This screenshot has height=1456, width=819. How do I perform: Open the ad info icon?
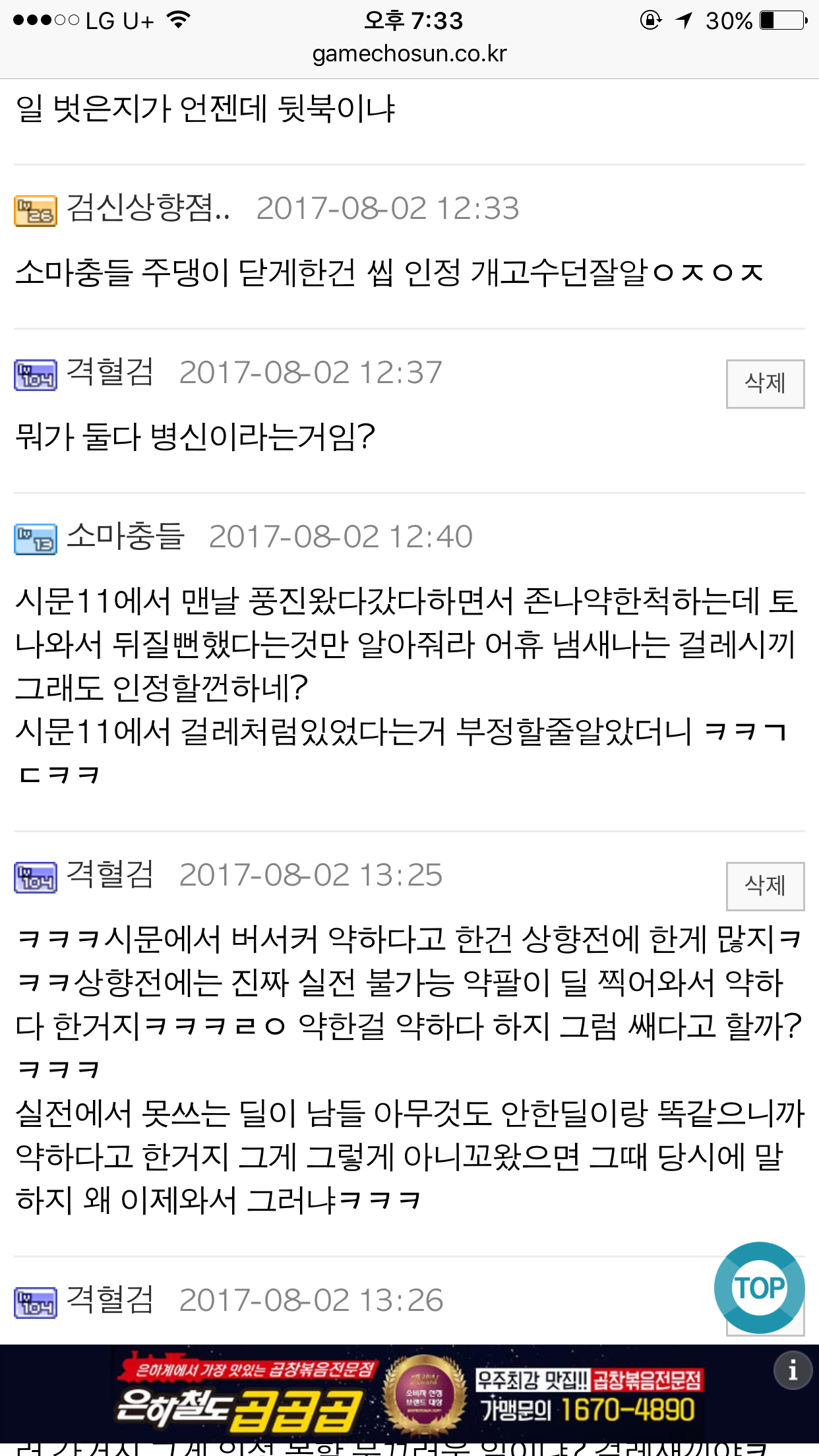[x=793, y=1371]
